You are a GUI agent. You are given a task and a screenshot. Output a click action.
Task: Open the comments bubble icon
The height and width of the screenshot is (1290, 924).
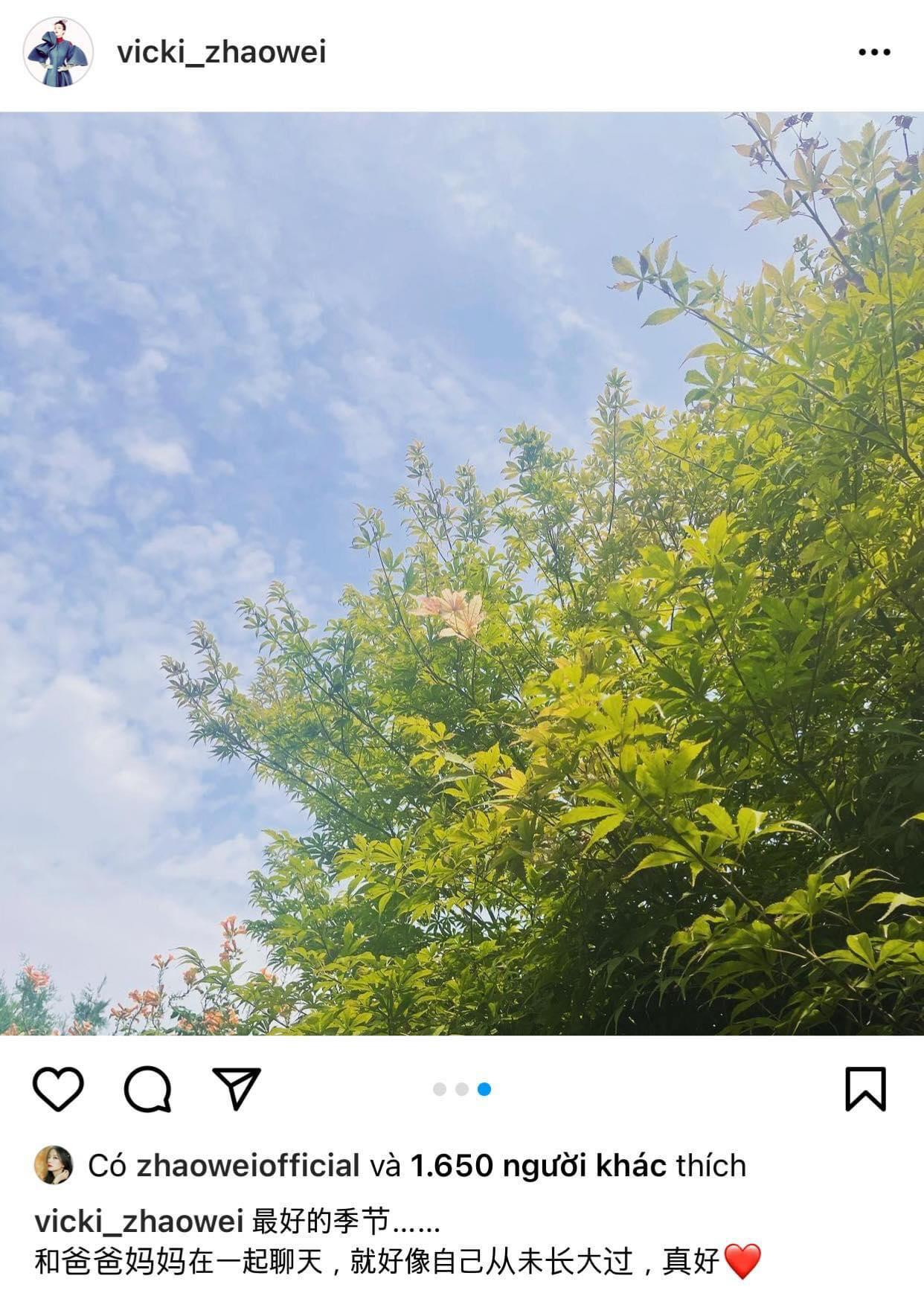tap(147, 1089)
